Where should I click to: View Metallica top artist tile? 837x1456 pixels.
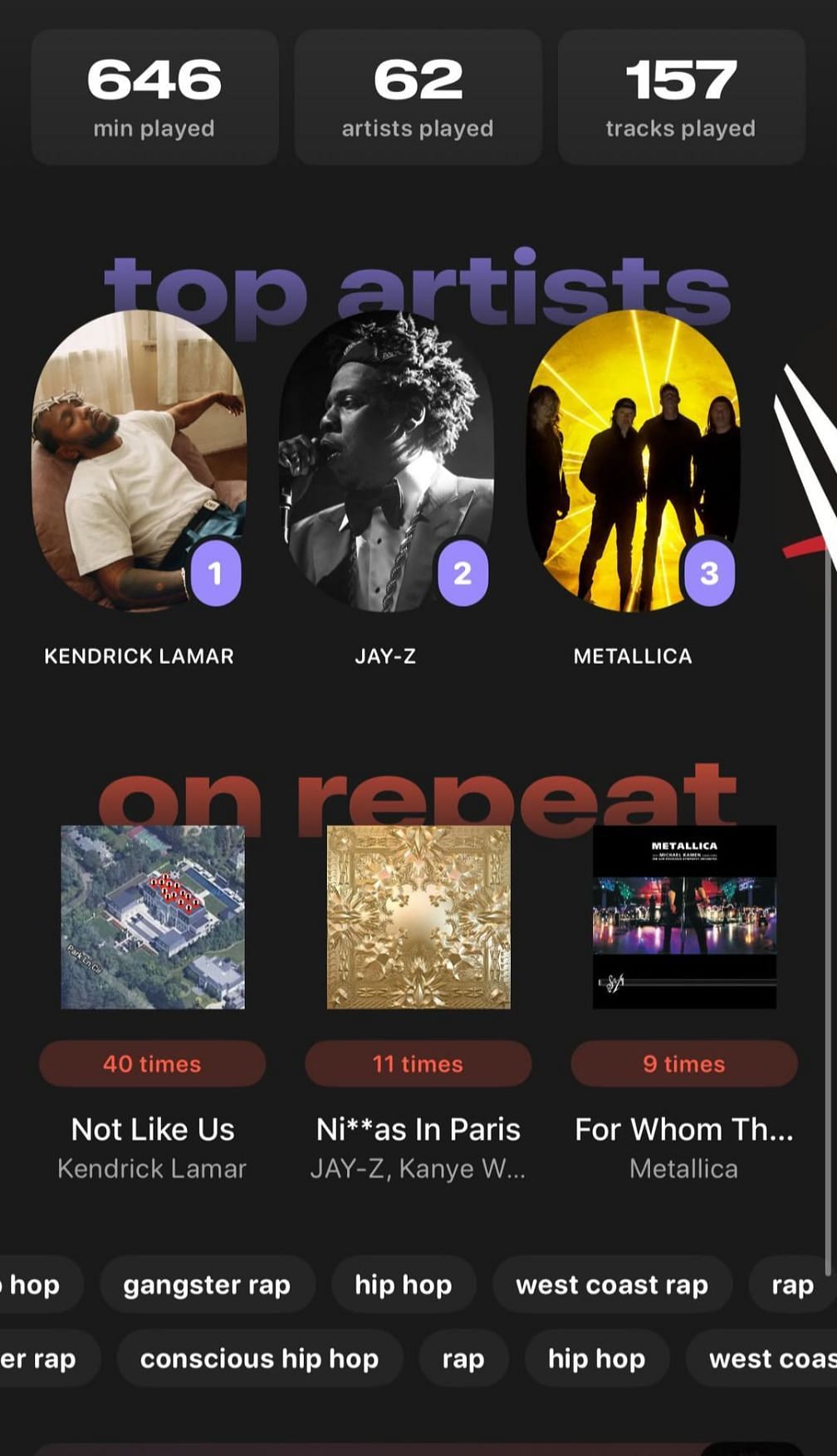633,462
